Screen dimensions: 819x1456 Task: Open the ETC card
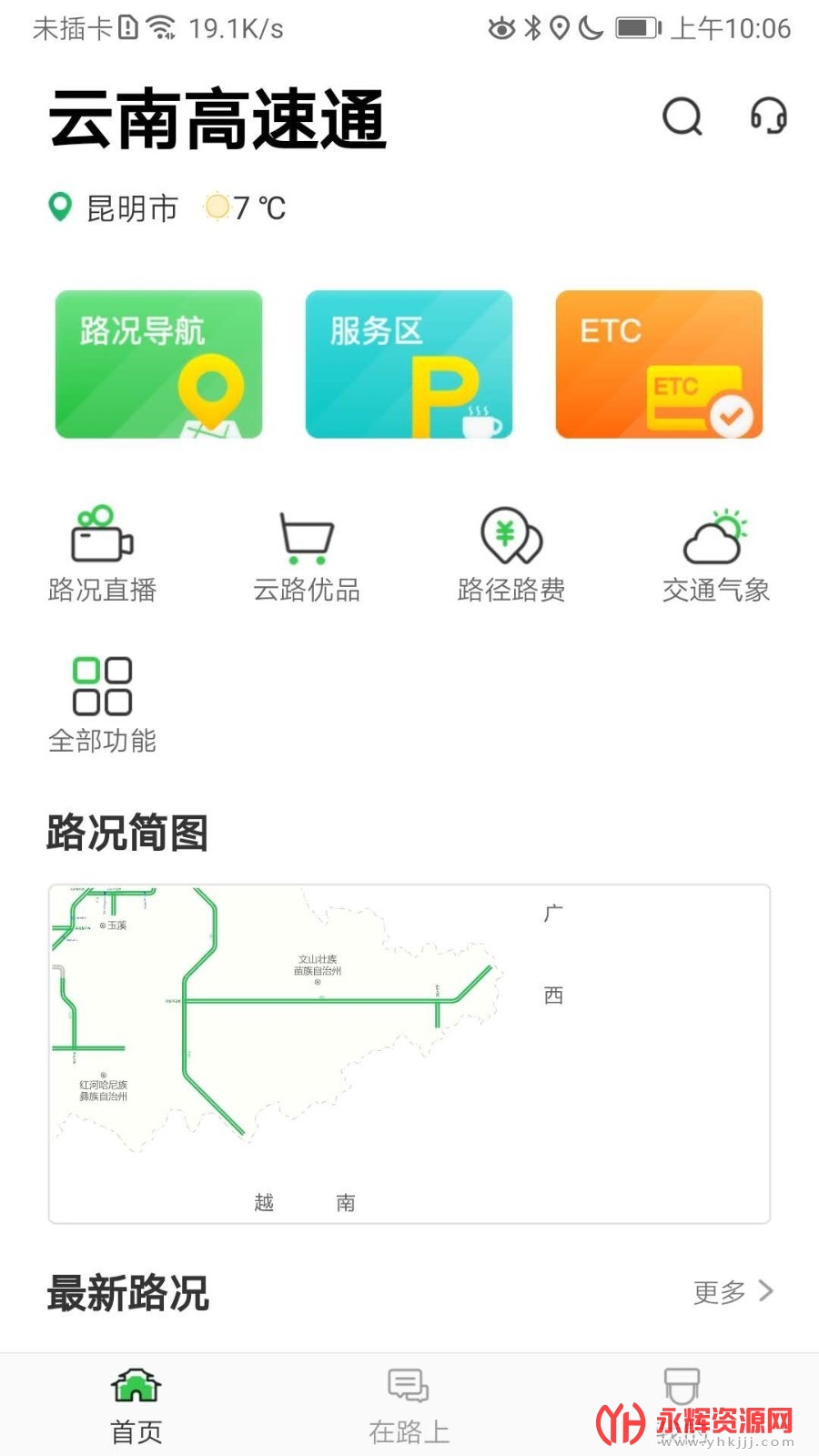(x=659, y=364)
